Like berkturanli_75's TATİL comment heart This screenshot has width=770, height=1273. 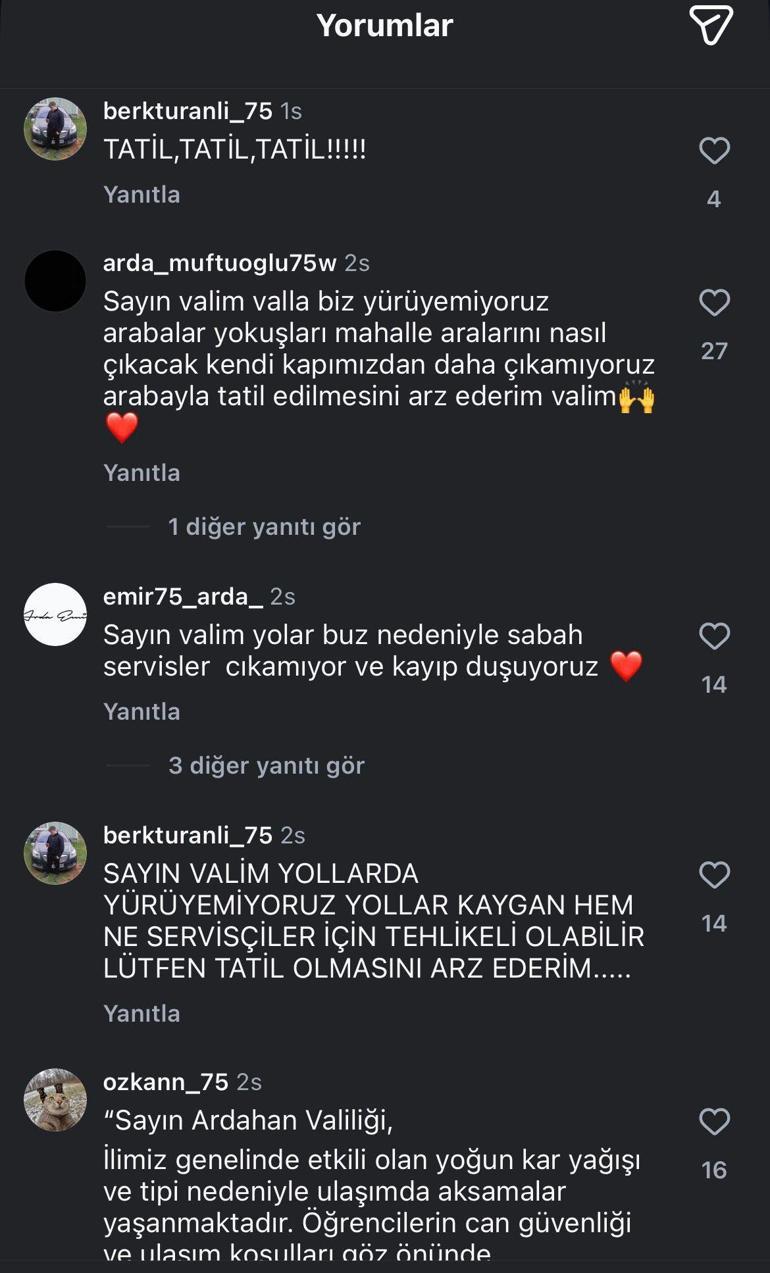coord(713,151)
